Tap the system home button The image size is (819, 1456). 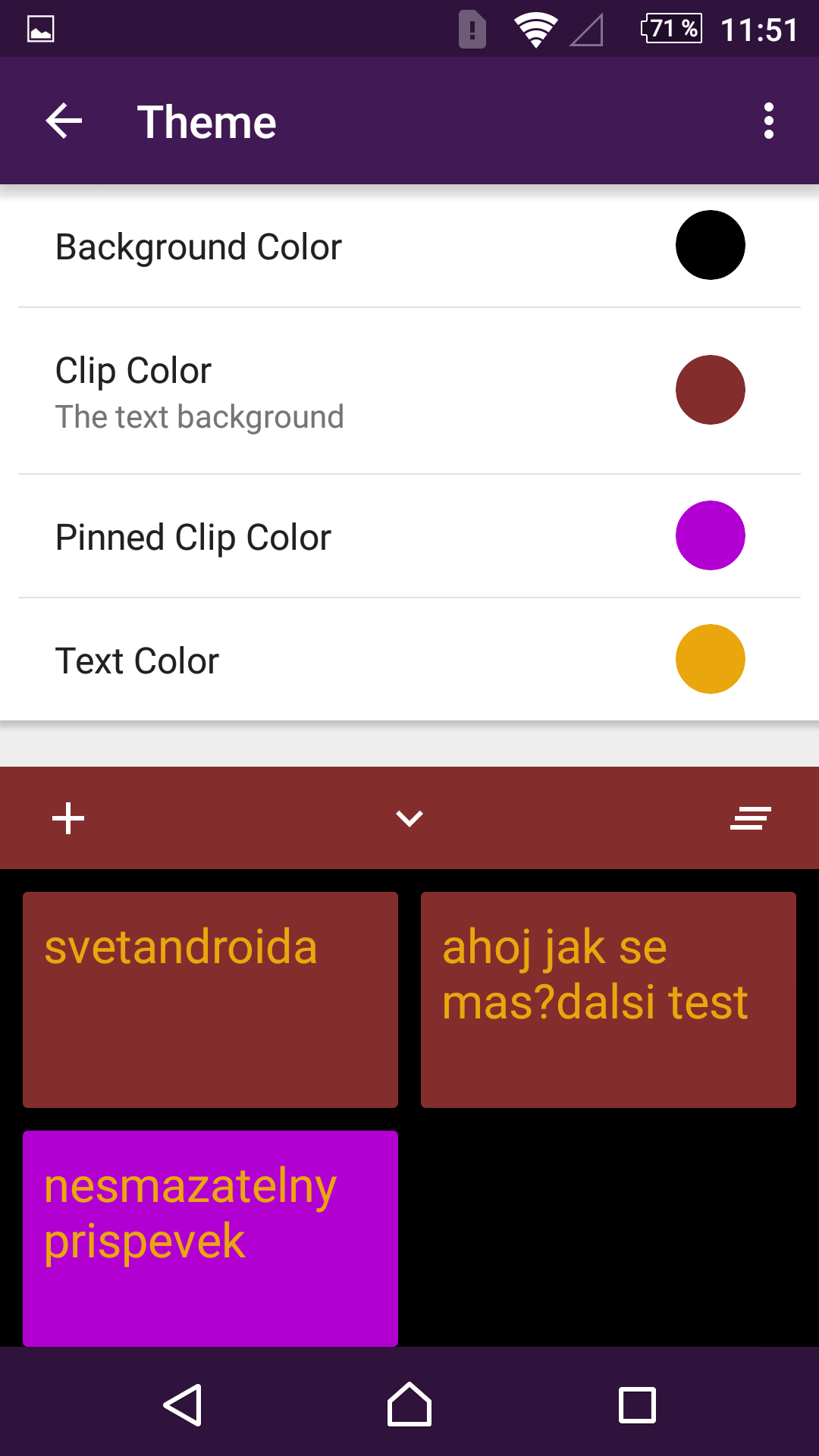click(x=409, y=1405)
